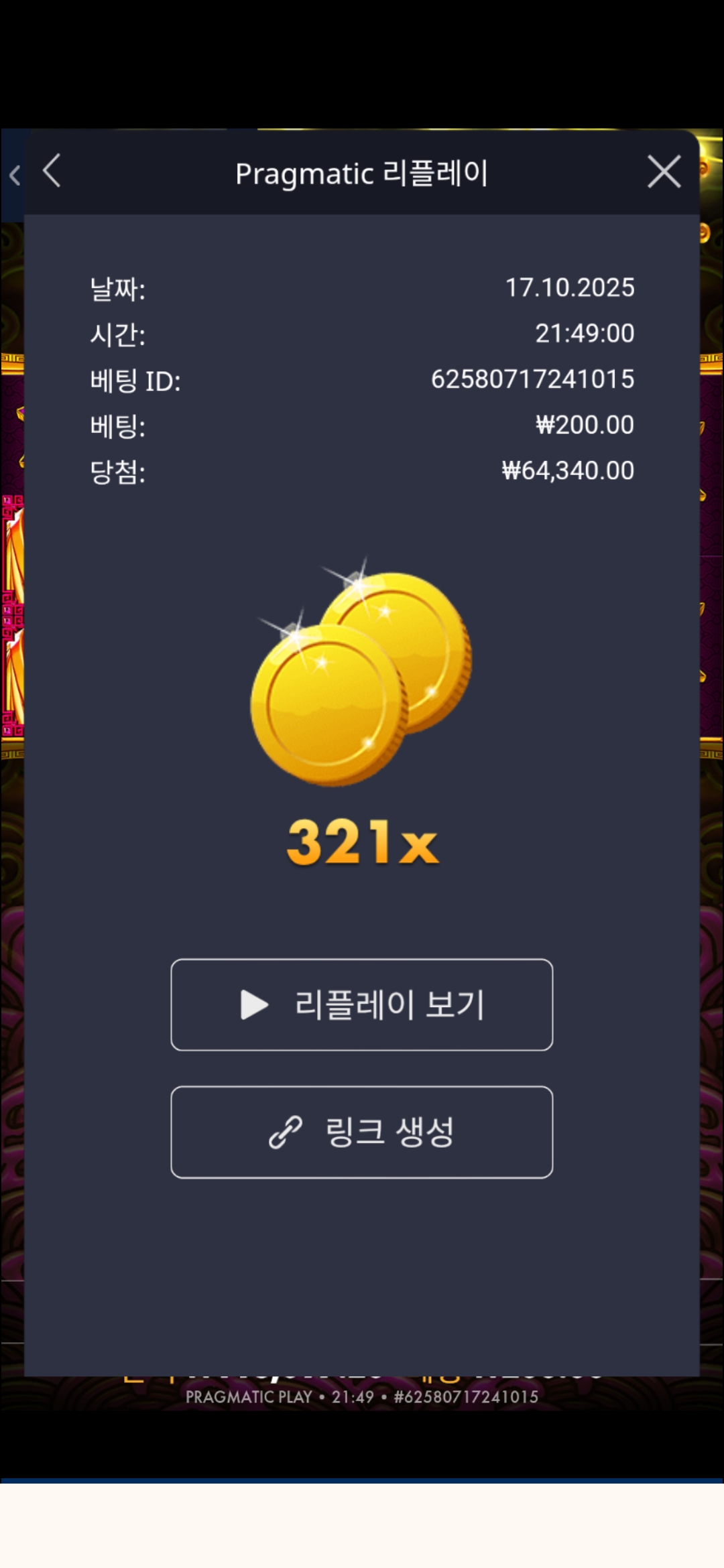Go back from the Pragmatic replay dialog
This screenshot has width=724, height=1568.
tap(52, 172)
